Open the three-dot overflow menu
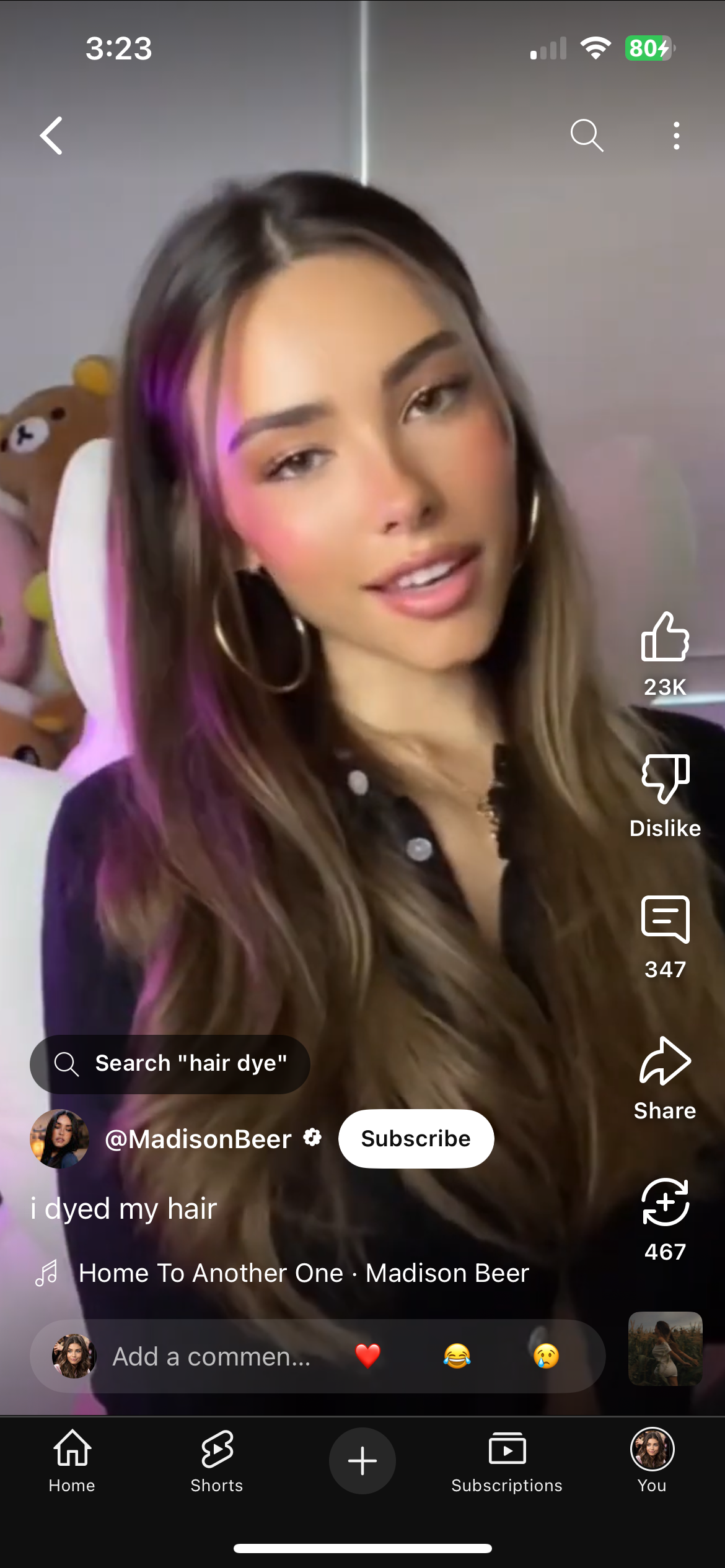 pos(676,136)
